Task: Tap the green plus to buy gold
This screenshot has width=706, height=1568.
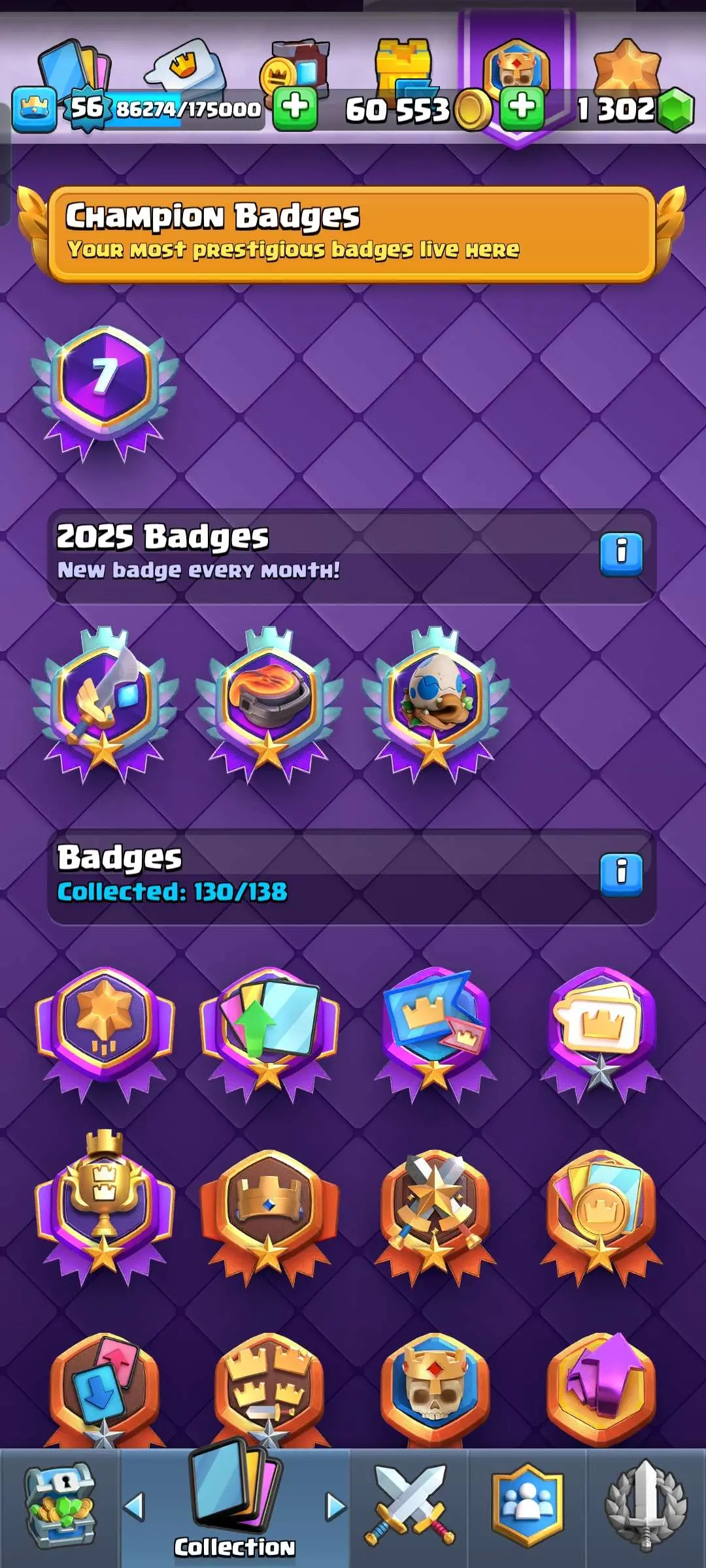Action: [522, 107]
